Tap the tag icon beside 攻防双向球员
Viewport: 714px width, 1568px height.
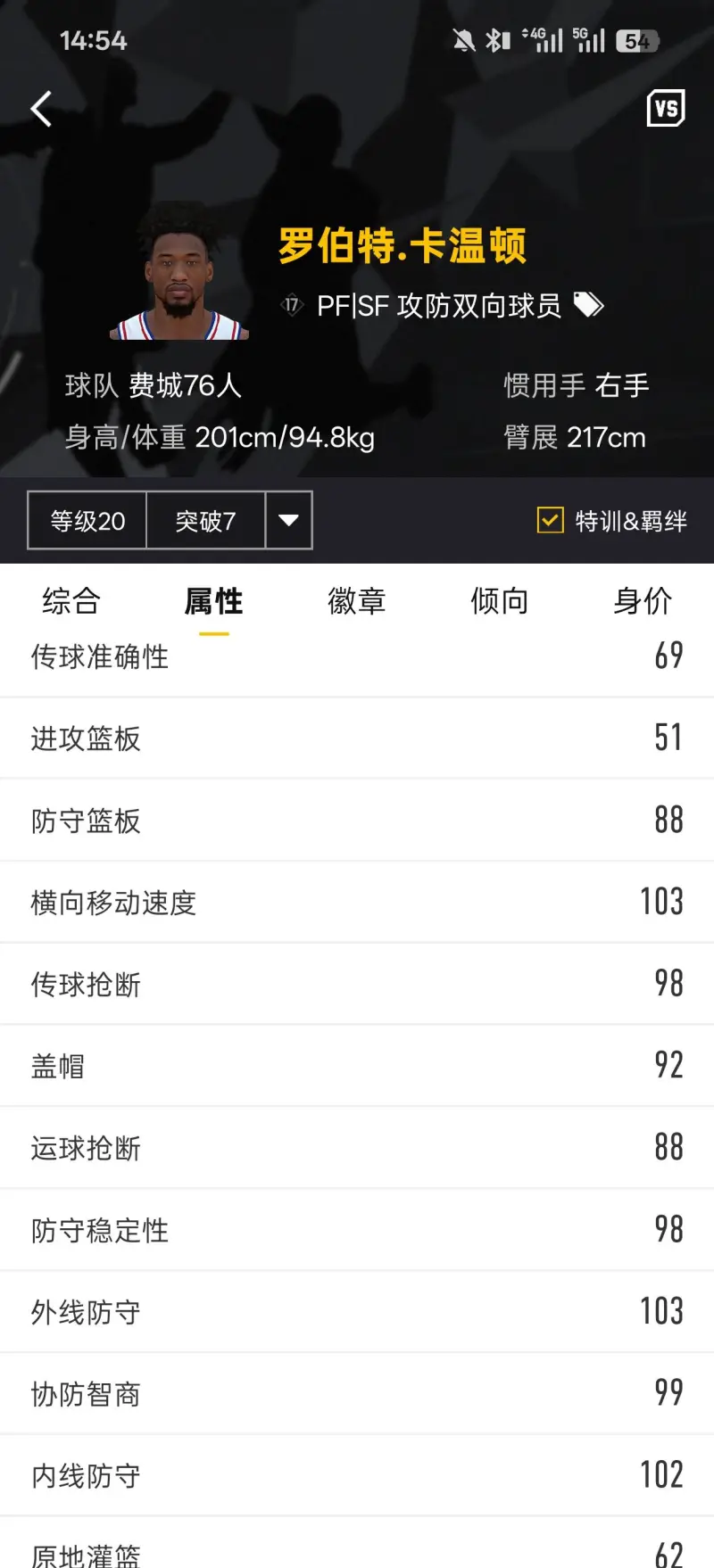(588, 305)
